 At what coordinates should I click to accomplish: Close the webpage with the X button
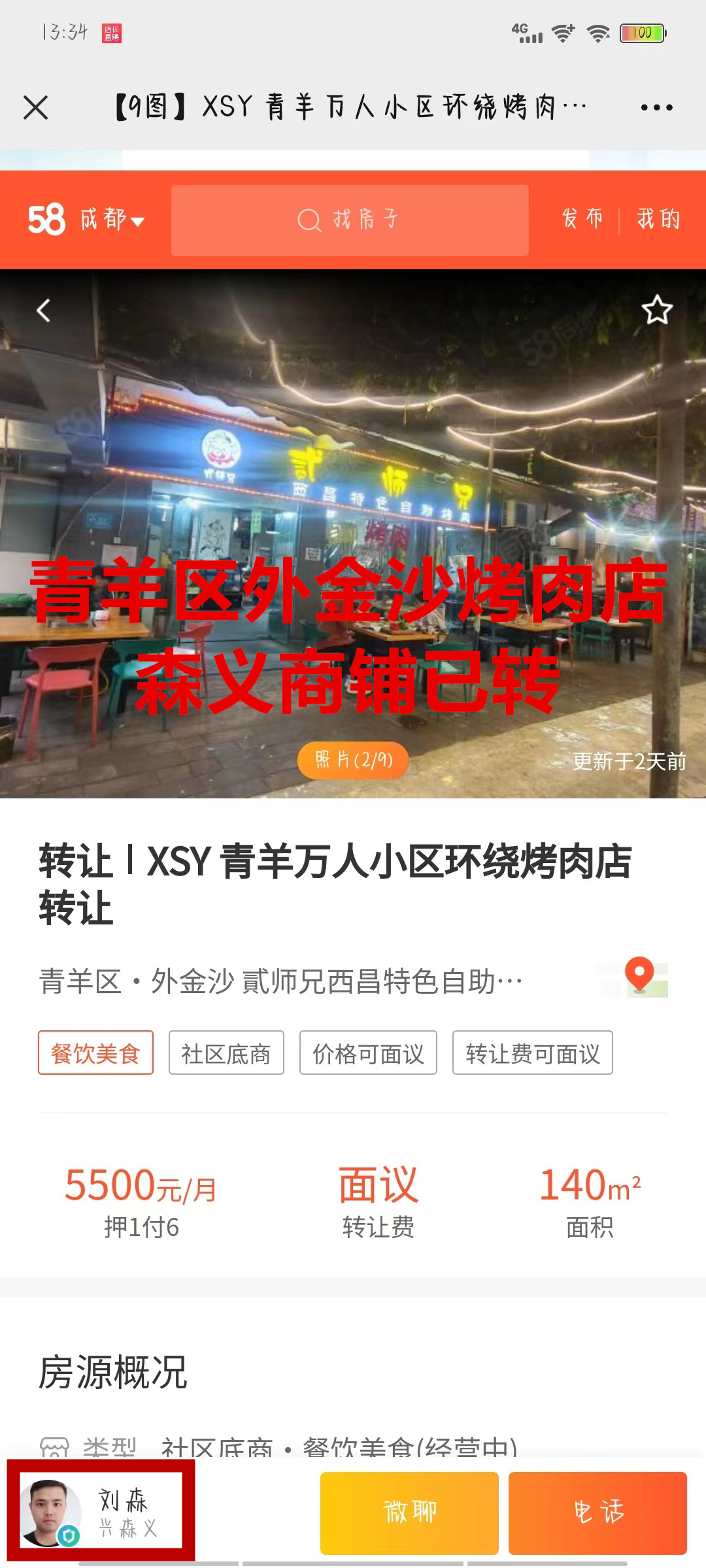tap(36, 108)
